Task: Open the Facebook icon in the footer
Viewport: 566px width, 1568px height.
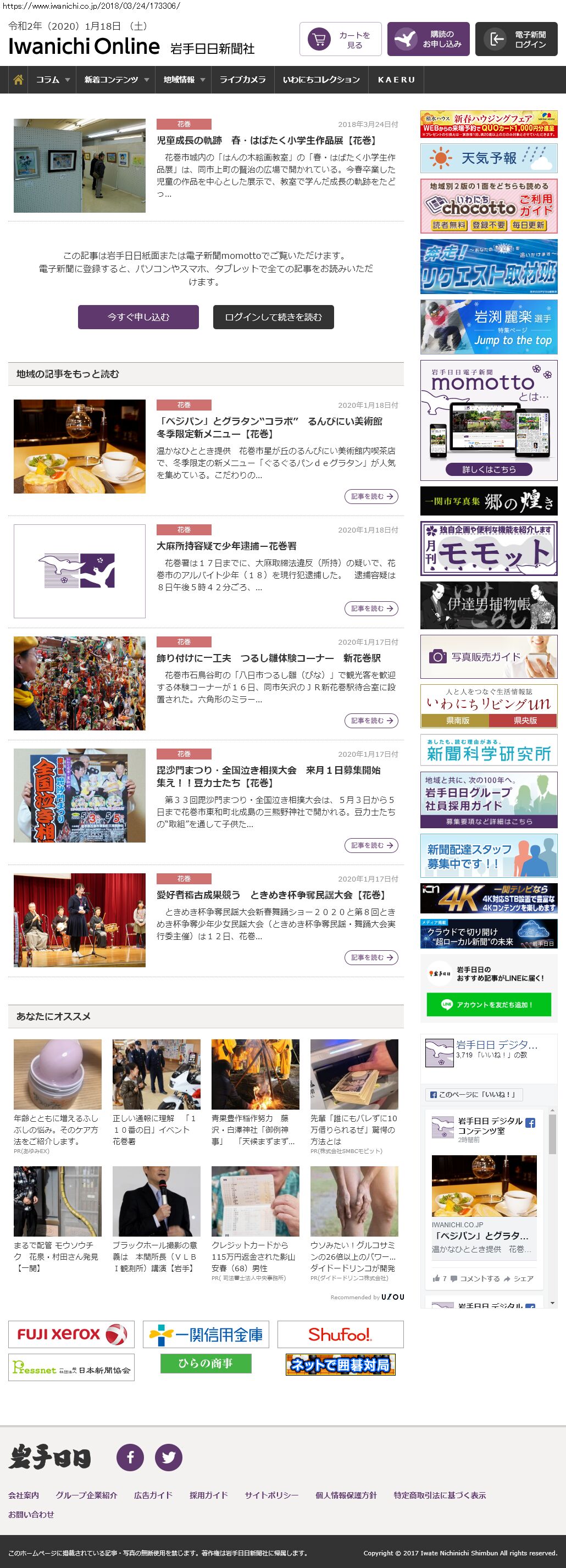Action: pyautogui.click(x=130, y=1457)
